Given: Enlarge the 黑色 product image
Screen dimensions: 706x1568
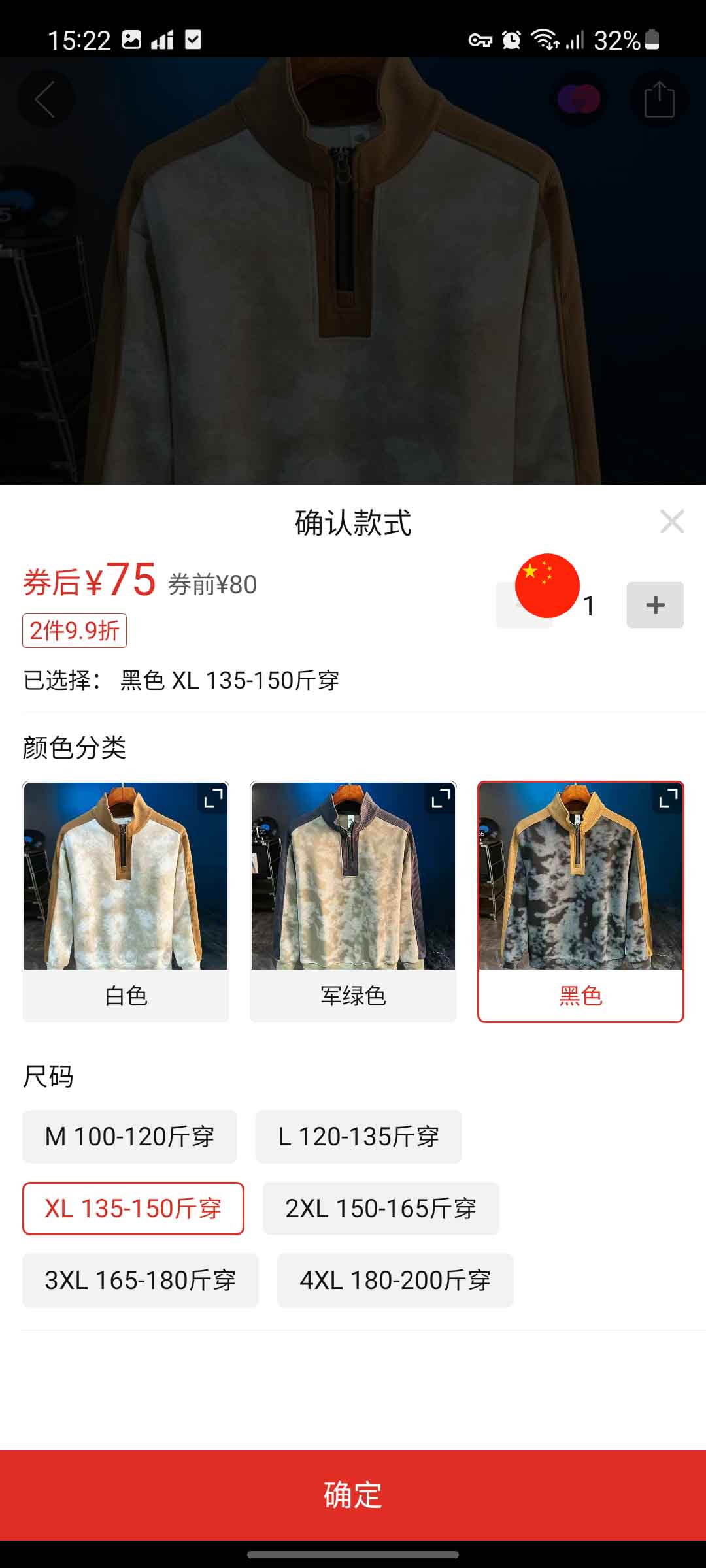Looking at the screenshot, I should tap(668, 798).
